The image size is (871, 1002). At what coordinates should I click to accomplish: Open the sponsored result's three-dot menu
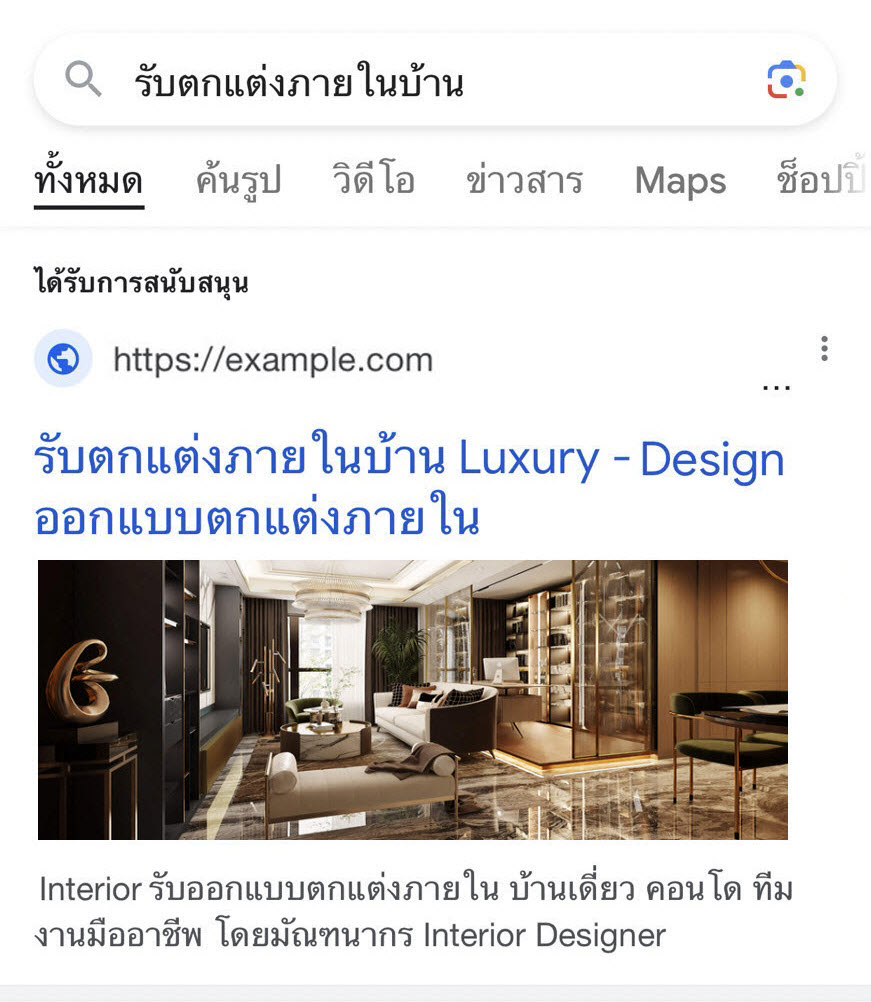(824, 348)
